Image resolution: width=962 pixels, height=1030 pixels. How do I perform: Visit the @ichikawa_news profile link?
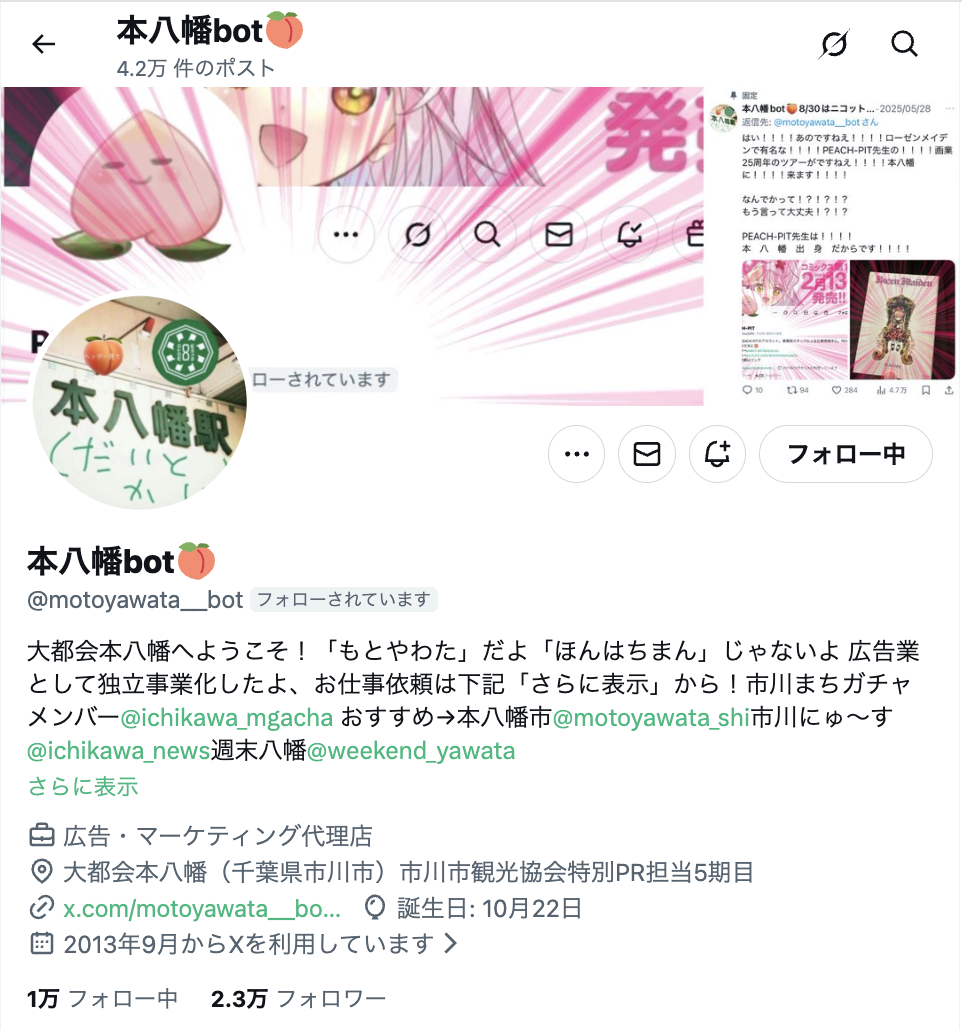(x=118, y=751)
